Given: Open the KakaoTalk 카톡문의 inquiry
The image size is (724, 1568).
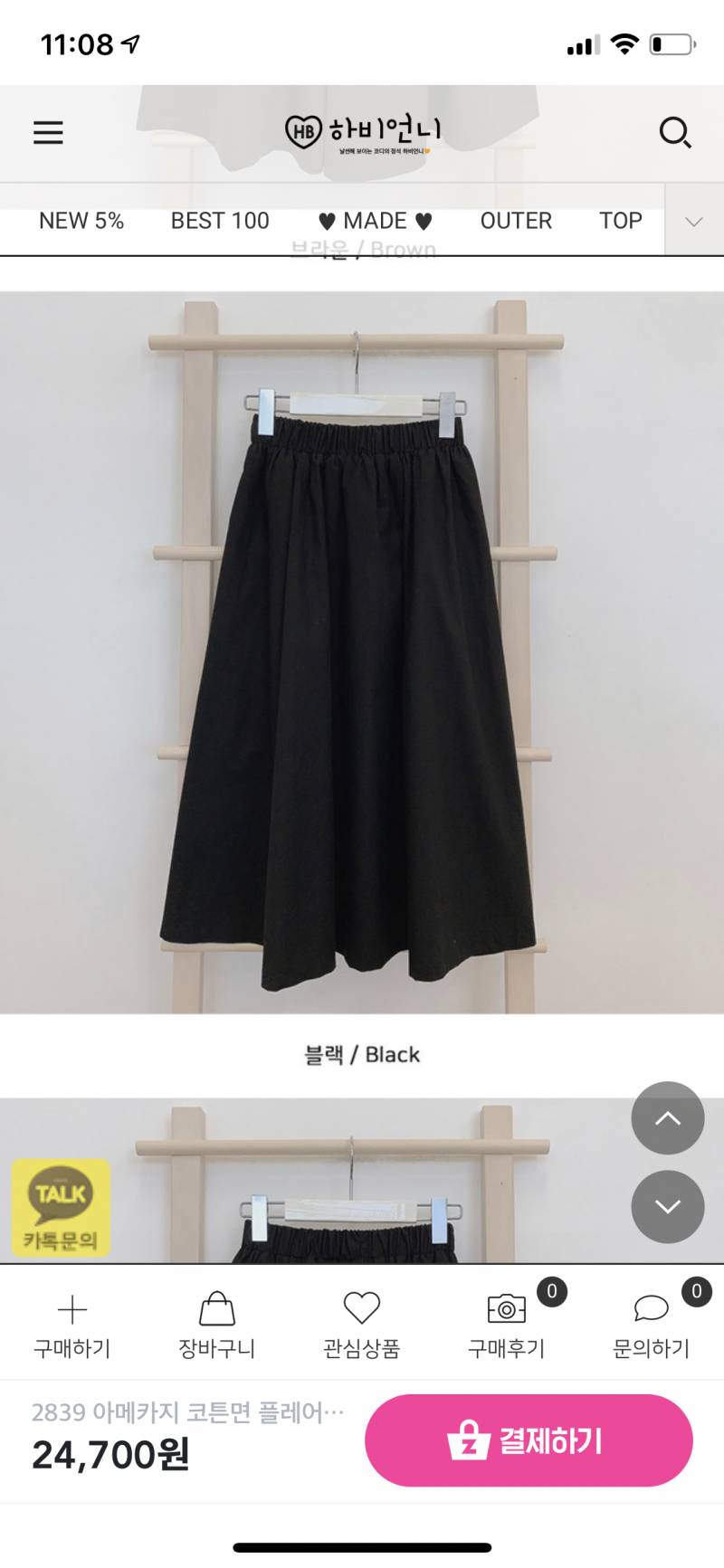Looking at the screenshot, I should pos(61,1208).
